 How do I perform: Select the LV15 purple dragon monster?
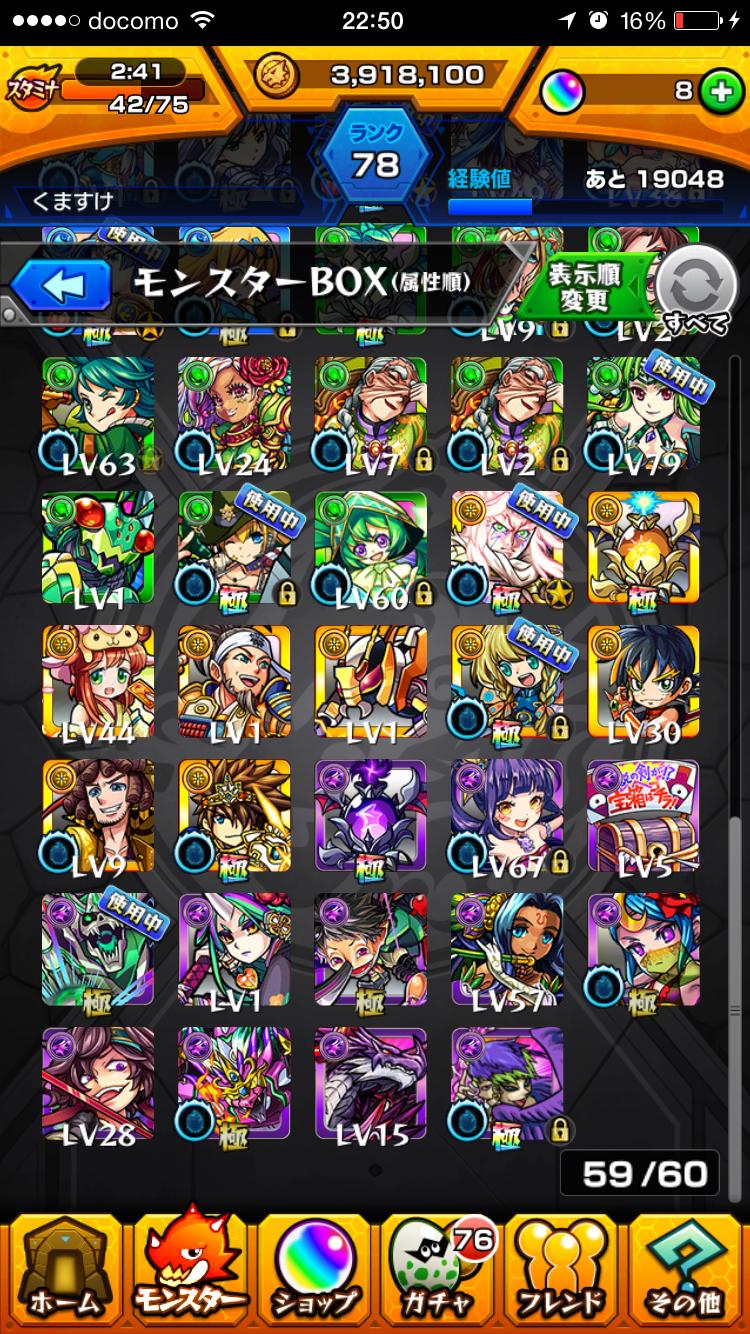pos(370,1084)
